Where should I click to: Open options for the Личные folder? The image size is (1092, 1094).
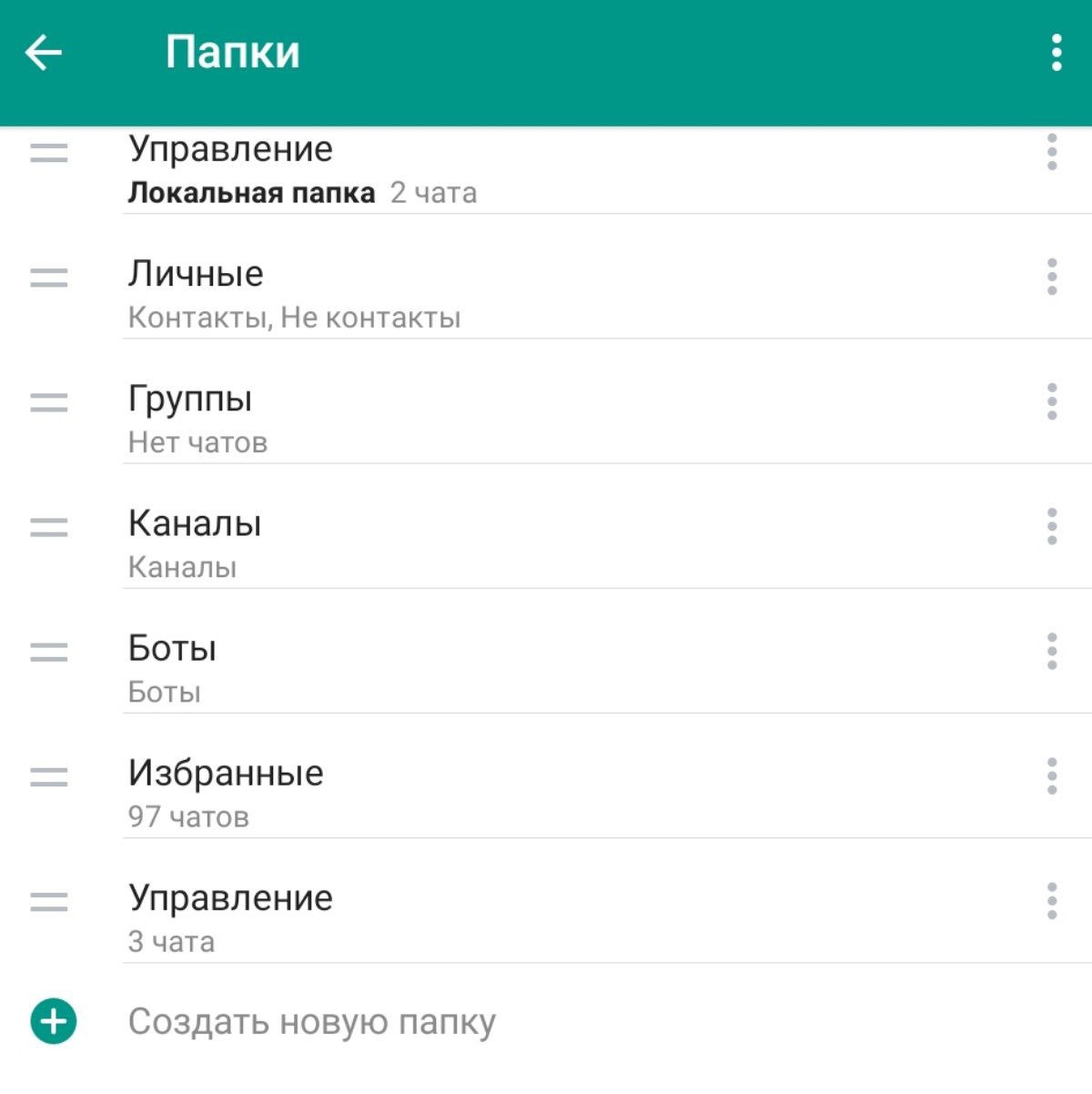tap(1052, 277)
